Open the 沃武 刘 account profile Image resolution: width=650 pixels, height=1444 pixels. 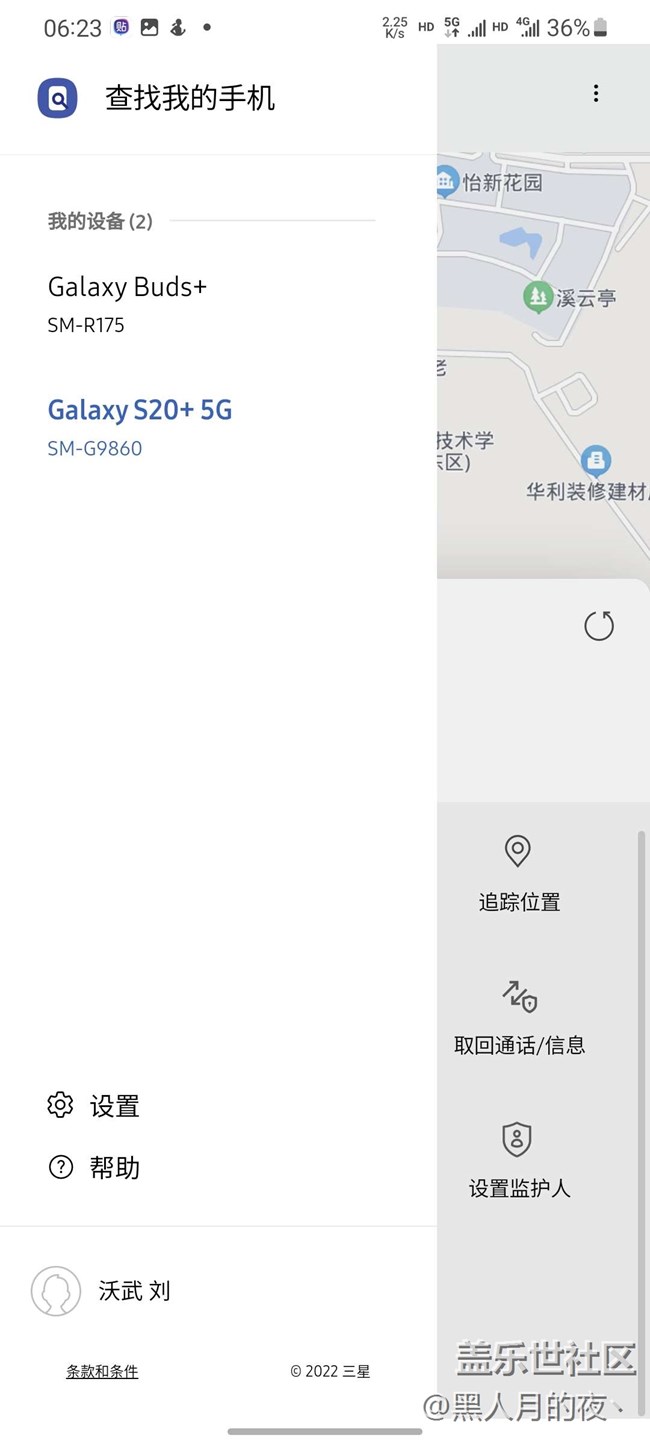(218, 1291)
